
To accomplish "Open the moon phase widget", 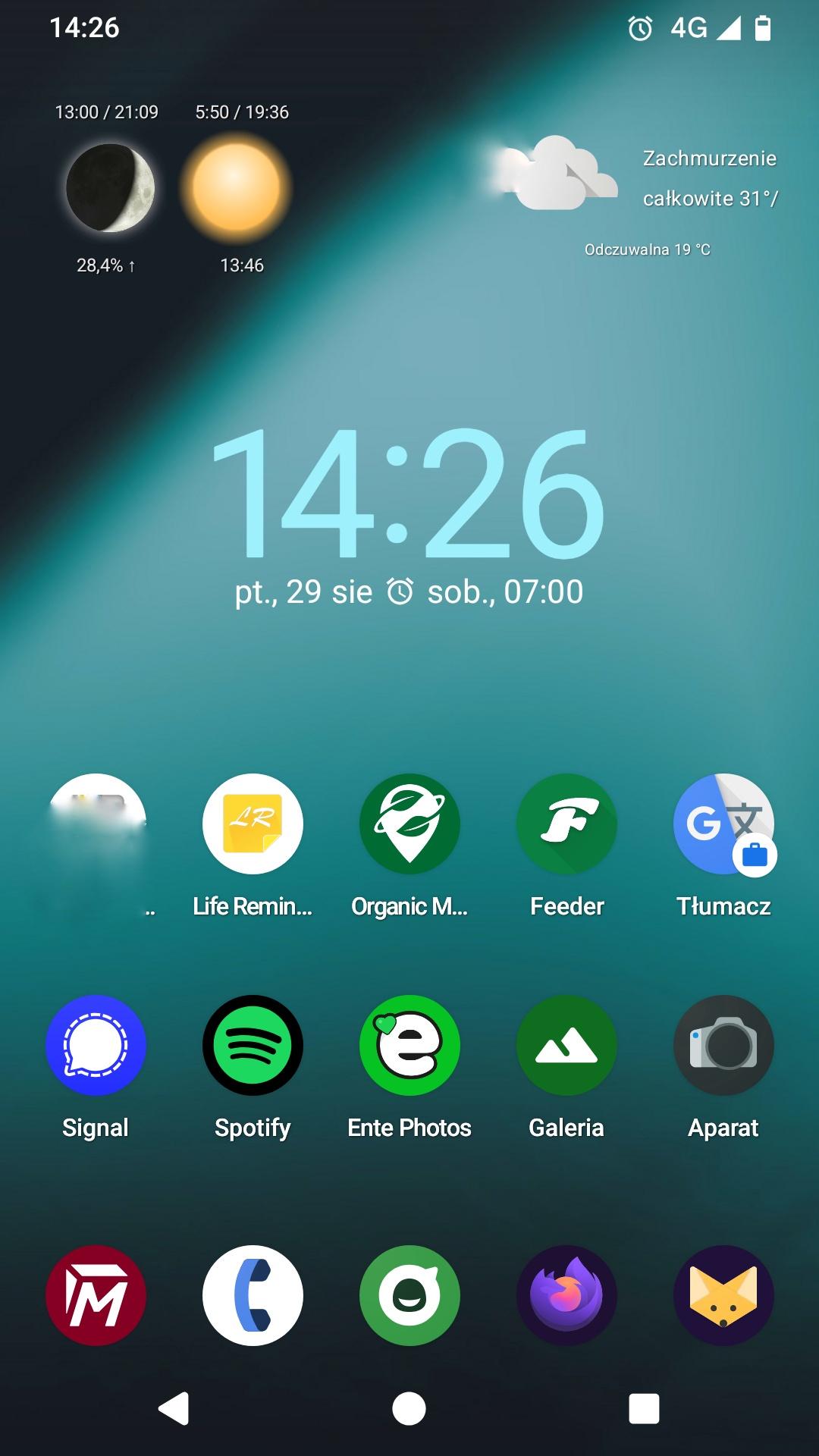I will (x=110, y=187).
